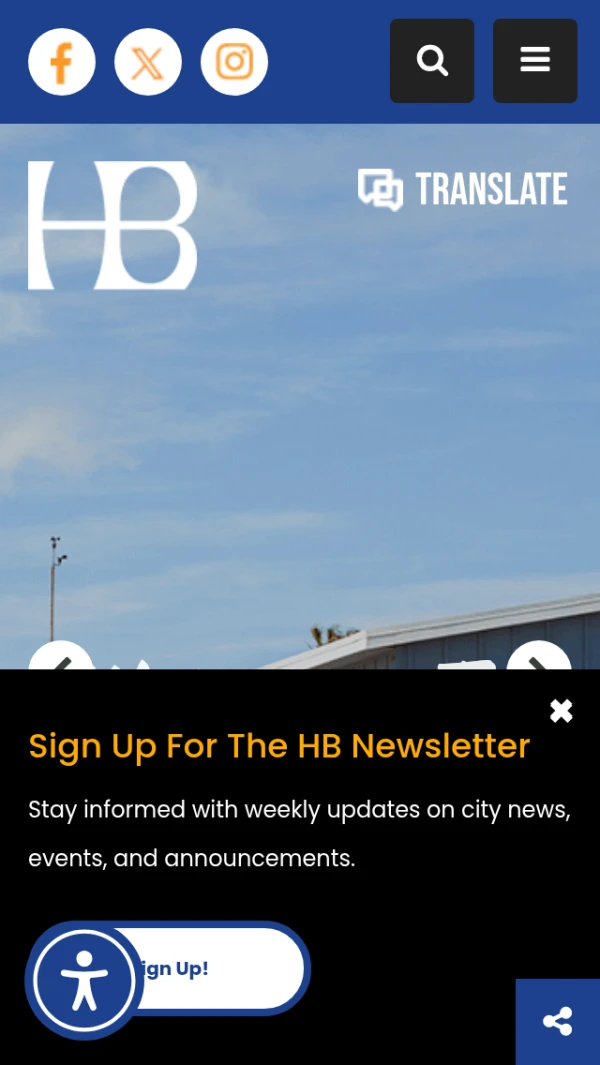Open the Translate language options
This screenshot has height=1065, width=600.
463,189
